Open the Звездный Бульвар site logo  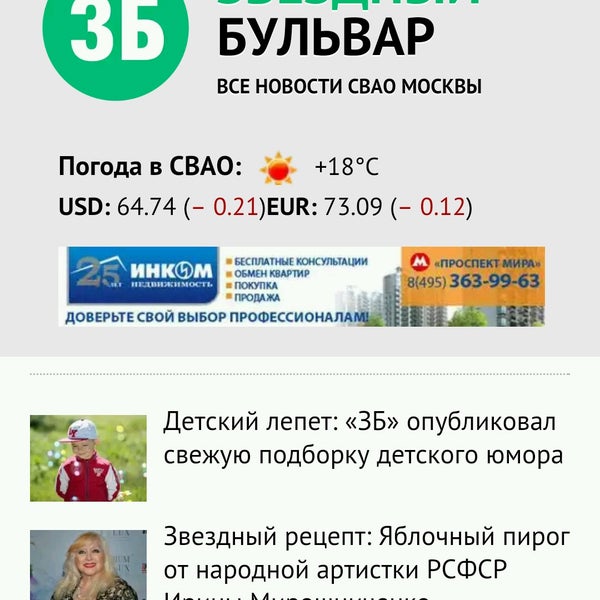click(116, 40)
